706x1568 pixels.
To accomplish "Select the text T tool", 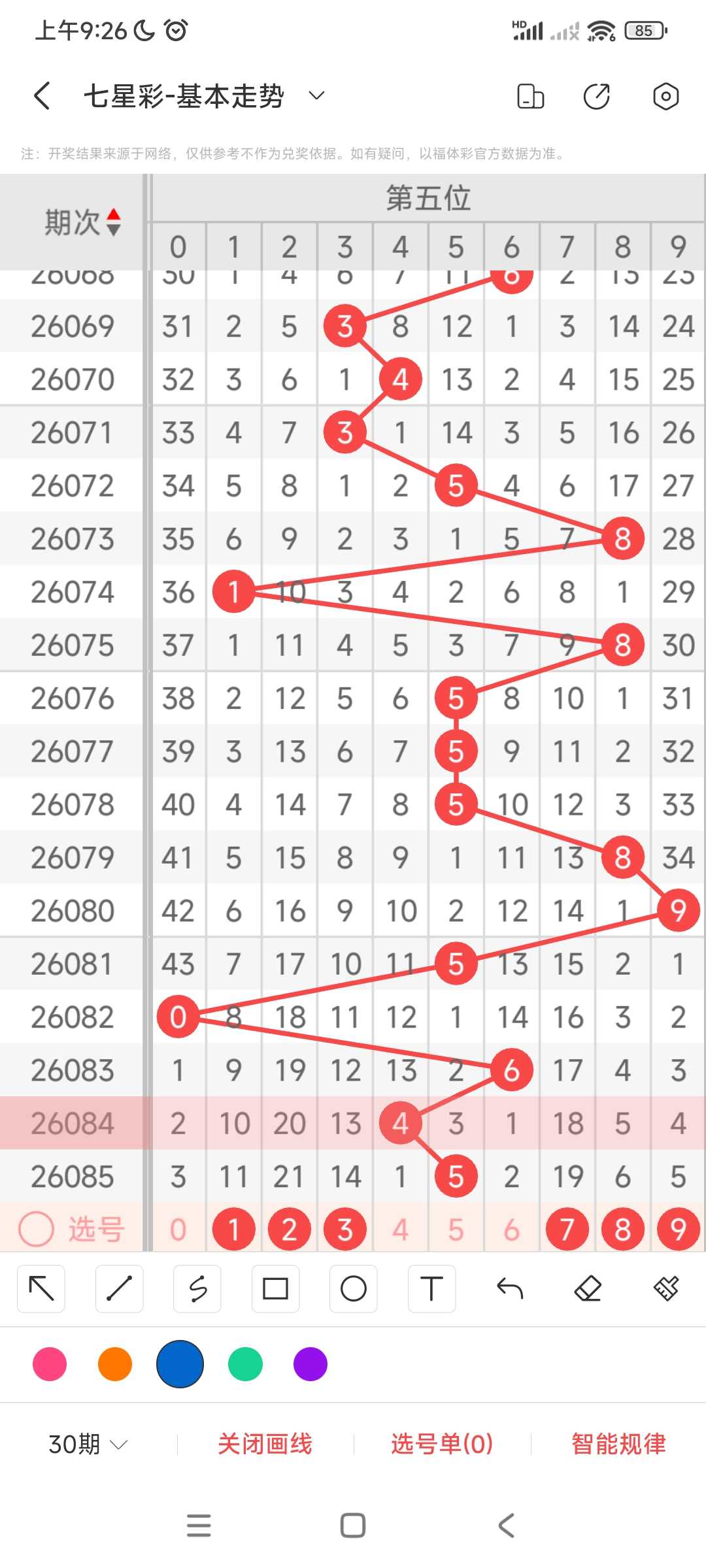I will pos(431,1288).
